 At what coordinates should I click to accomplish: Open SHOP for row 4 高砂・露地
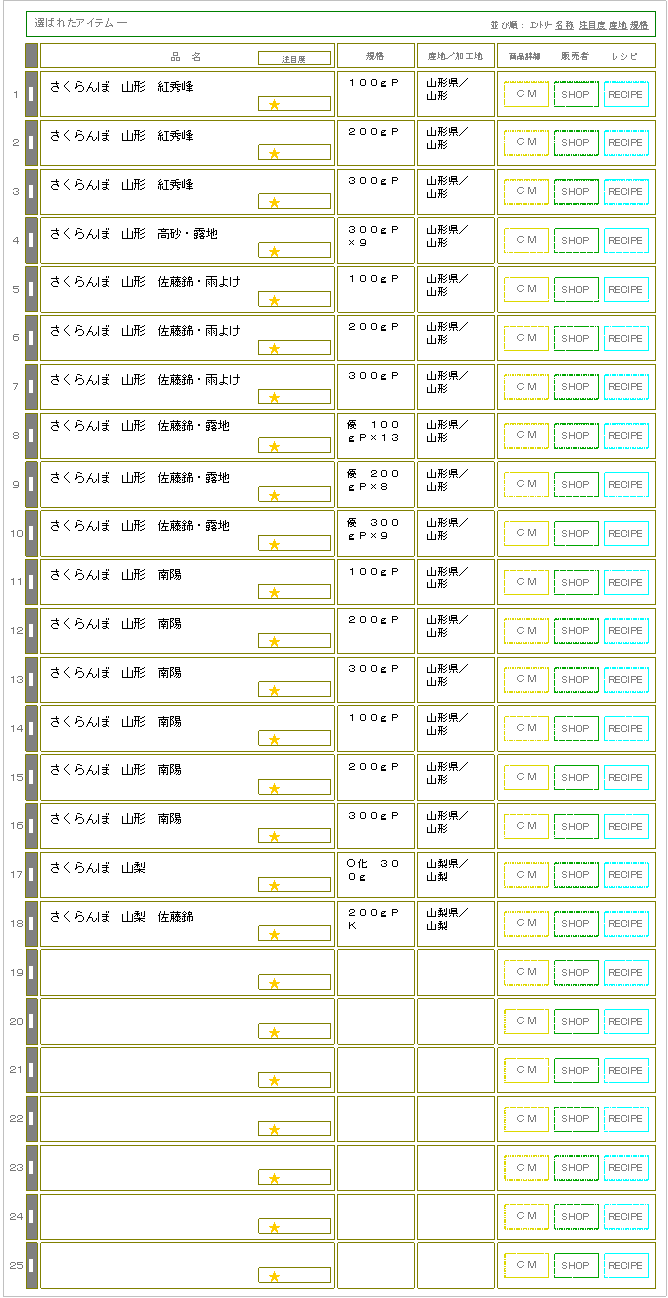[576, 241]
